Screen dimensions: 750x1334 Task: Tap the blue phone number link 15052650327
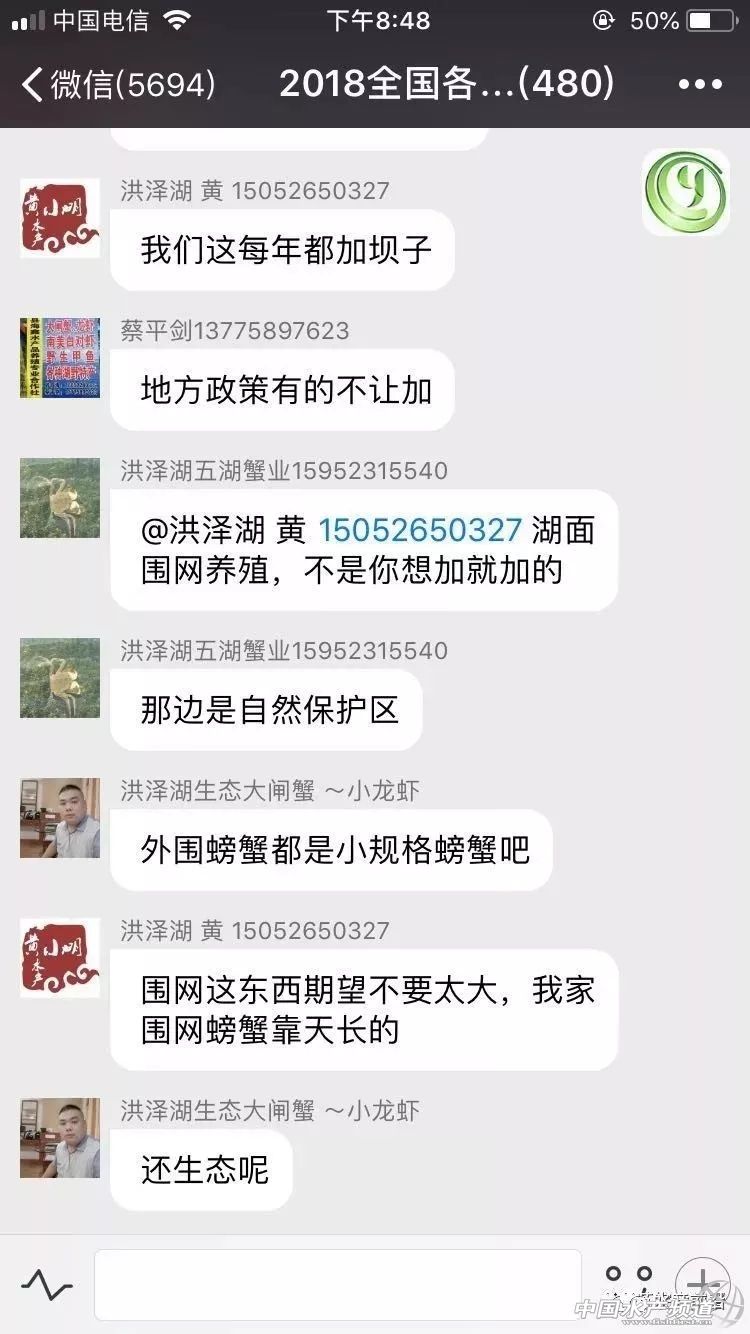[420, 530]
